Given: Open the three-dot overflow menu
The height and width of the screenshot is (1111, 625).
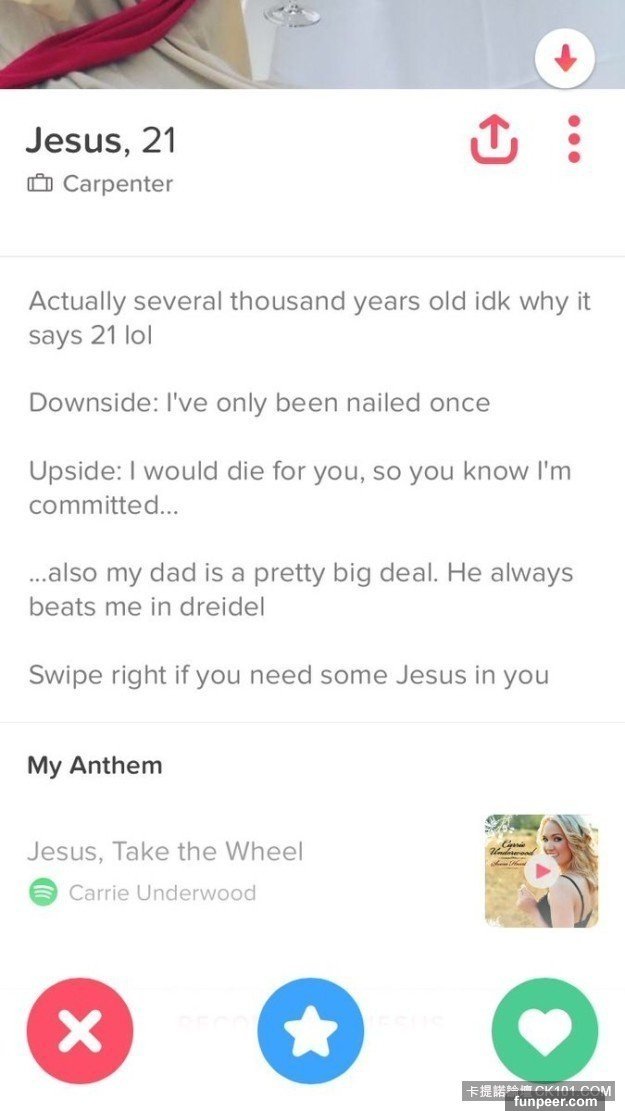Looking at the screenshot, I should coord(573,140).
